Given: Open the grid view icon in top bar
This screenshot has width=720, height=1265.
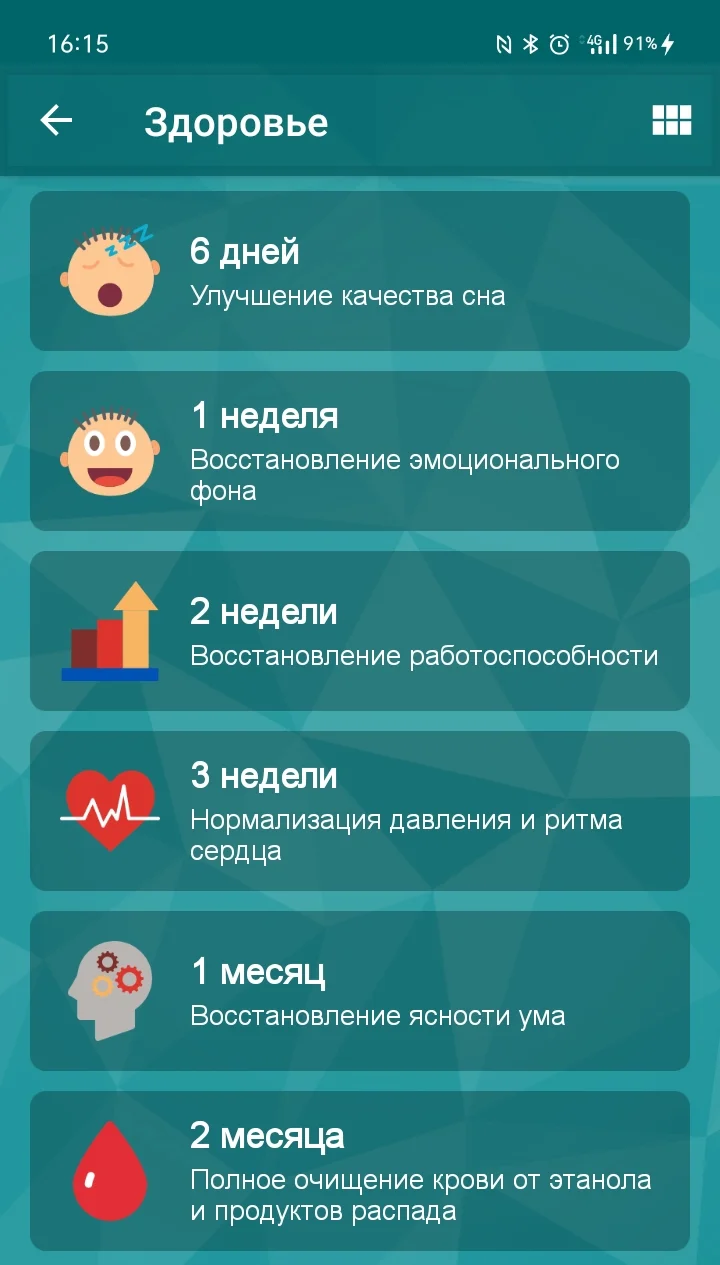Looking at the screenshot, I should 670,121.
